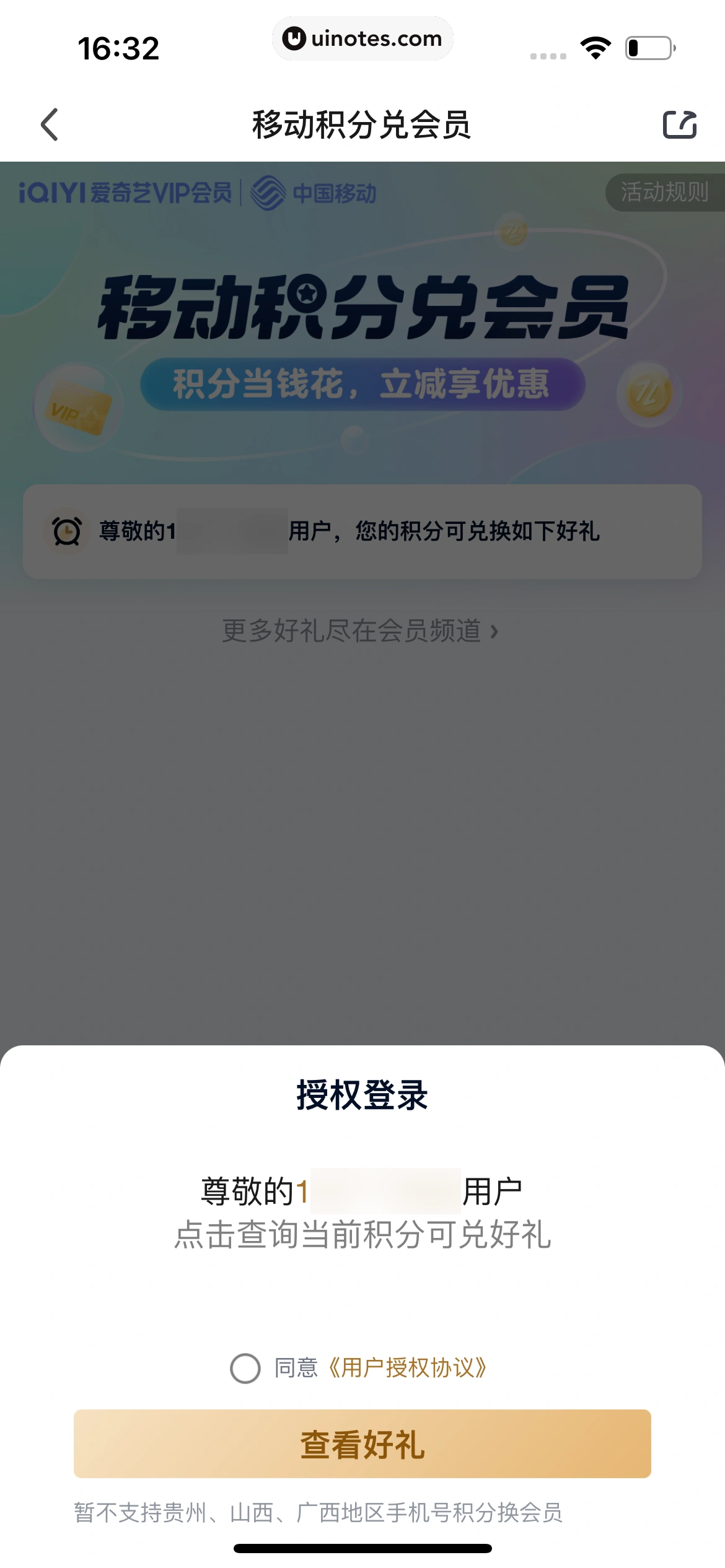The image size is (725, 1568).
Task: Check the agree checkbox for the authorization agreement
Action: 245,1368
